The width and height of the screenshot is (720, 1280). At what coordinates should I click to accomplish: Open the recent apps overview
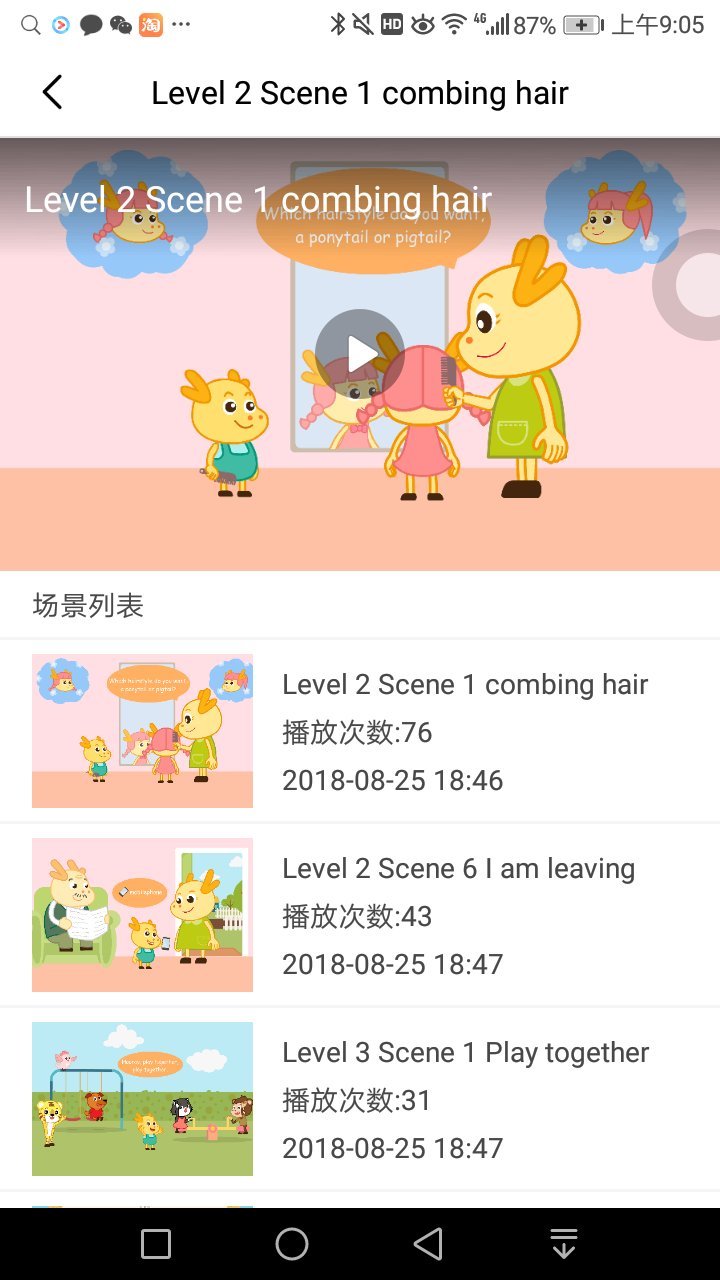coord(156,1244)
